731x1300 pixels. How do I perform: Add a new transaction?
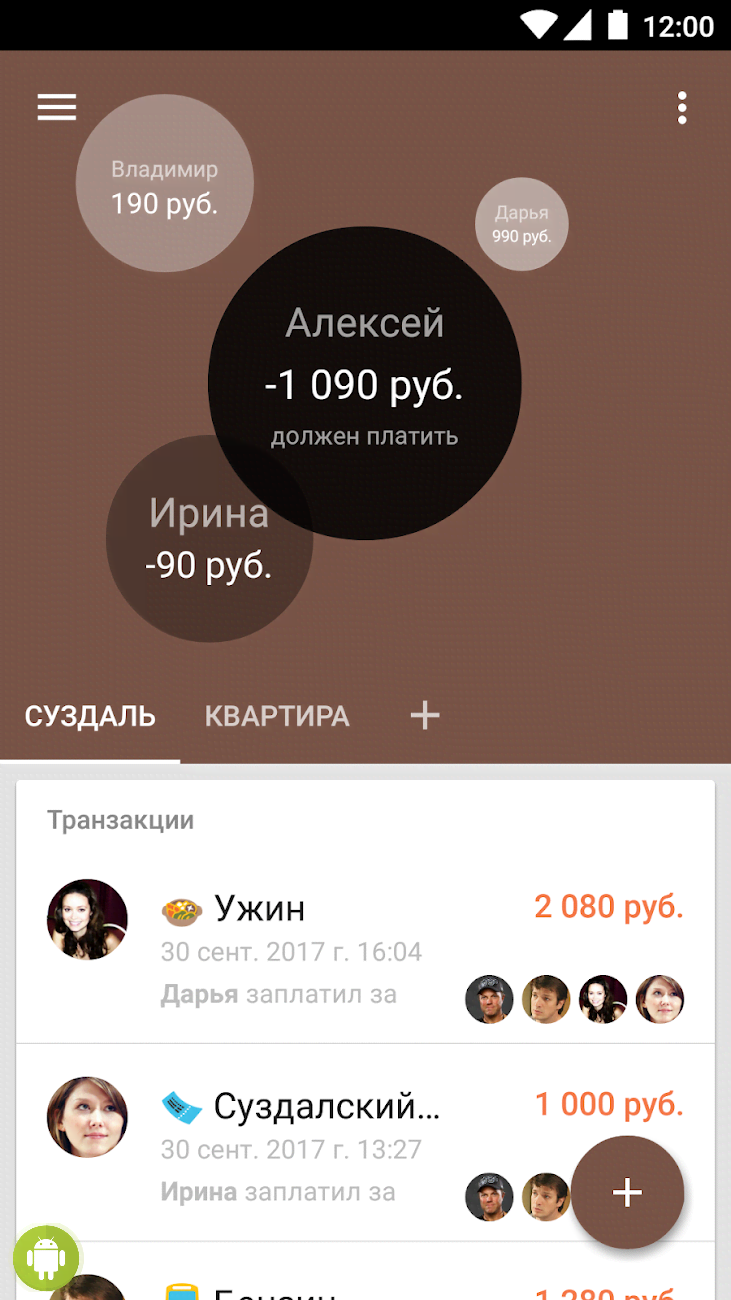coord(627,1192)
